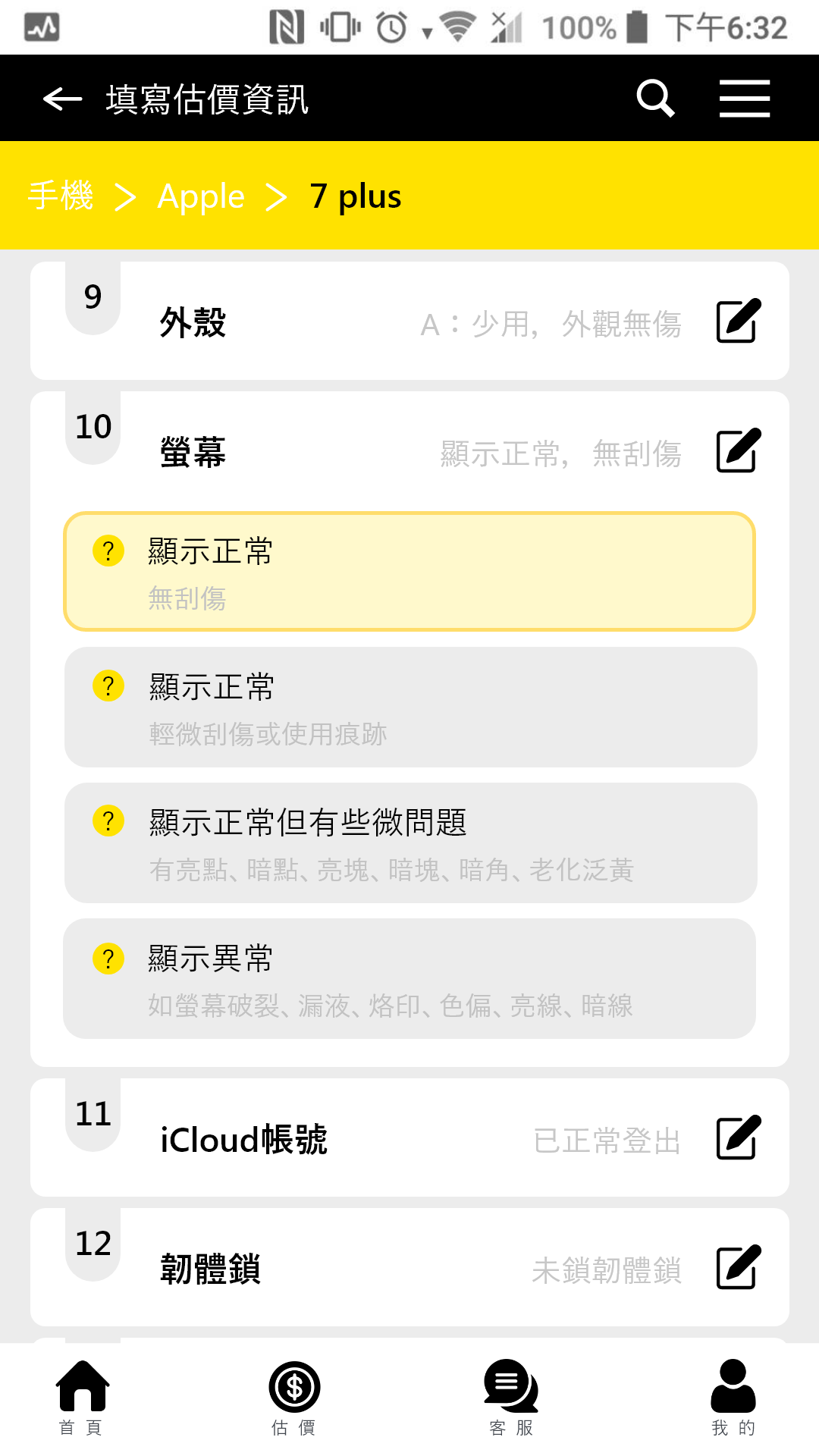This screenshot has height=1456, width=819.
Task: Show help for 顯示異常 option
Action: [x=108, y=959]
